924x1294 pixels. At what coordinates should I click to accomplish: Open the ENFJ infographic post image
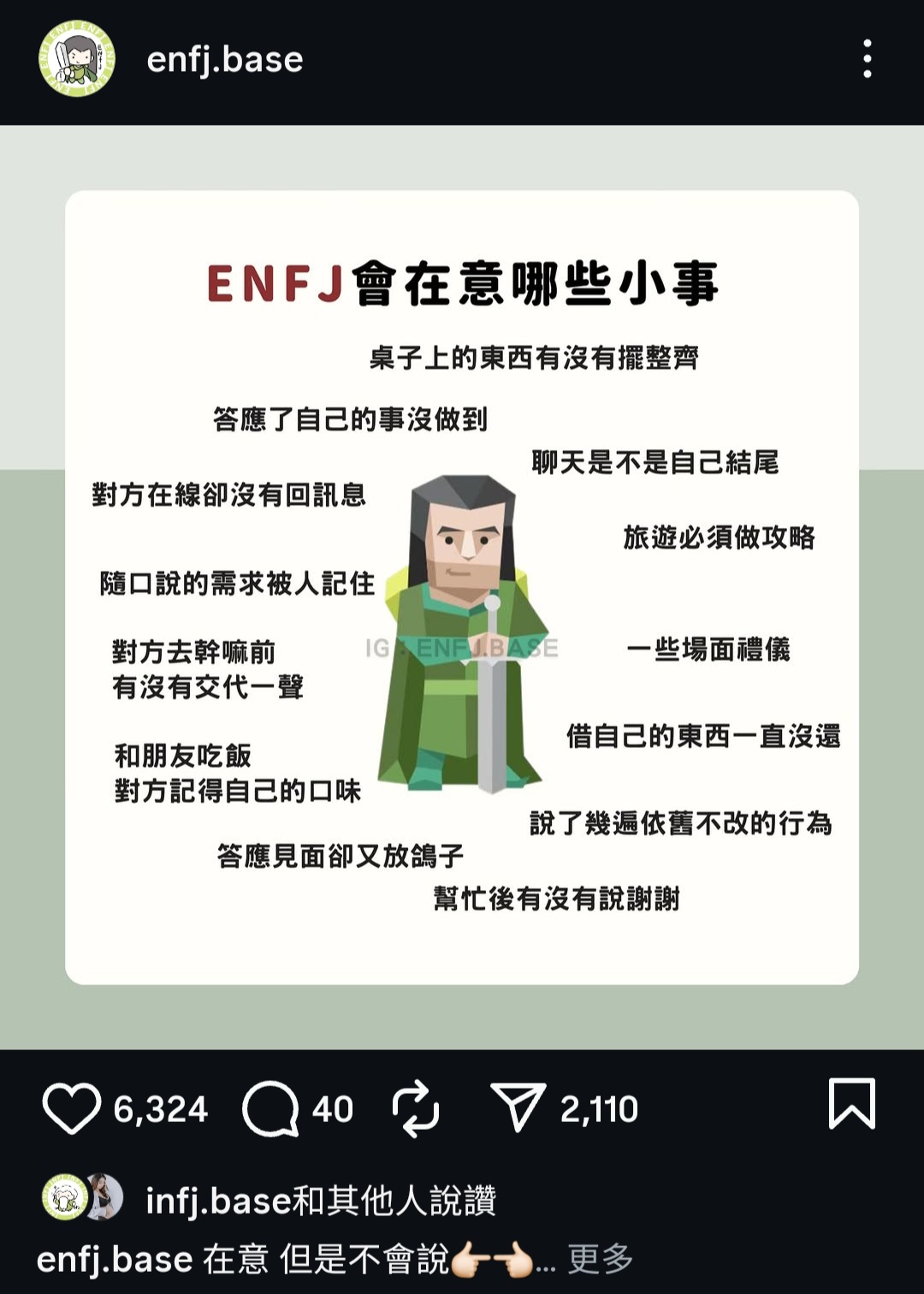tap(462, 587)
